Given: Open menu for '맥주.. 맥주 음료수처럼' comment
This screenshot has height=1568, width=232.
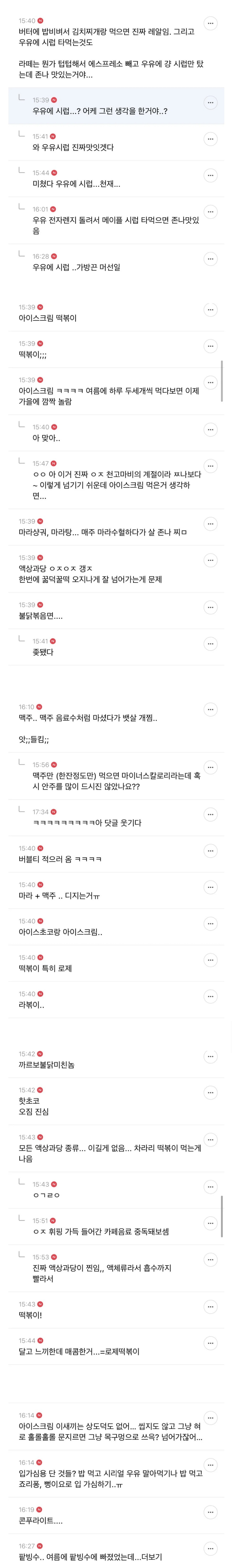Looking at the screenshot, I should [x=210, y=710].
